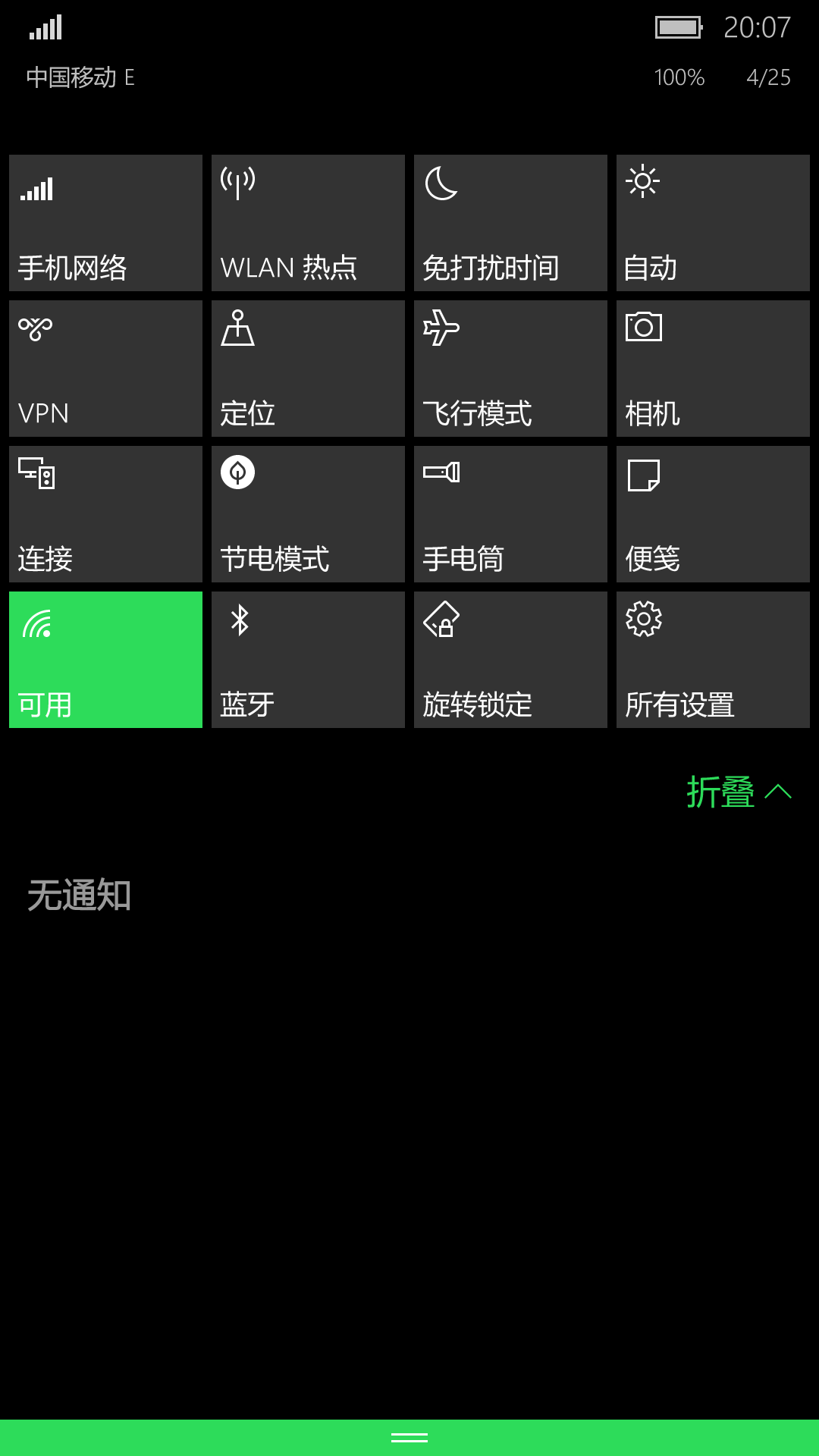The width and height of the screenshot is (819, 1456).
Task: Collapse quick actions with 折叠
Action: tap(738, 792)
